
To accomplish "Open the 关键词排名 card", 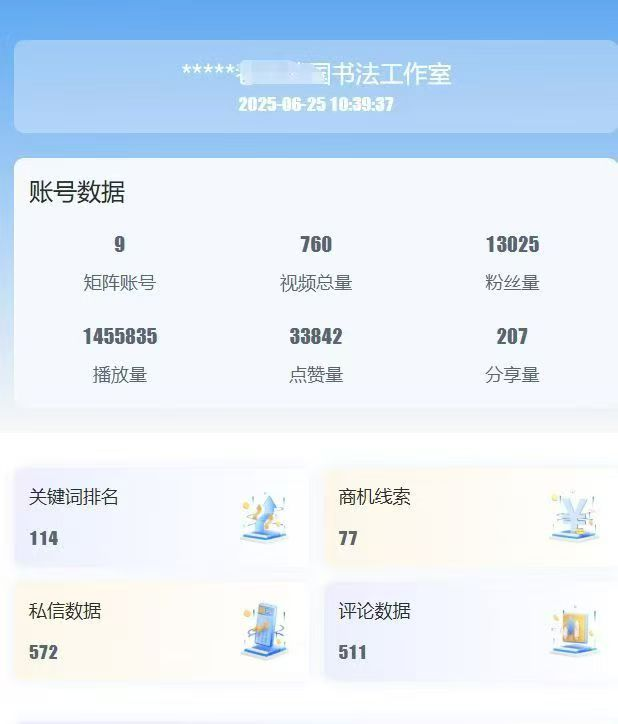I will (160, 517).
